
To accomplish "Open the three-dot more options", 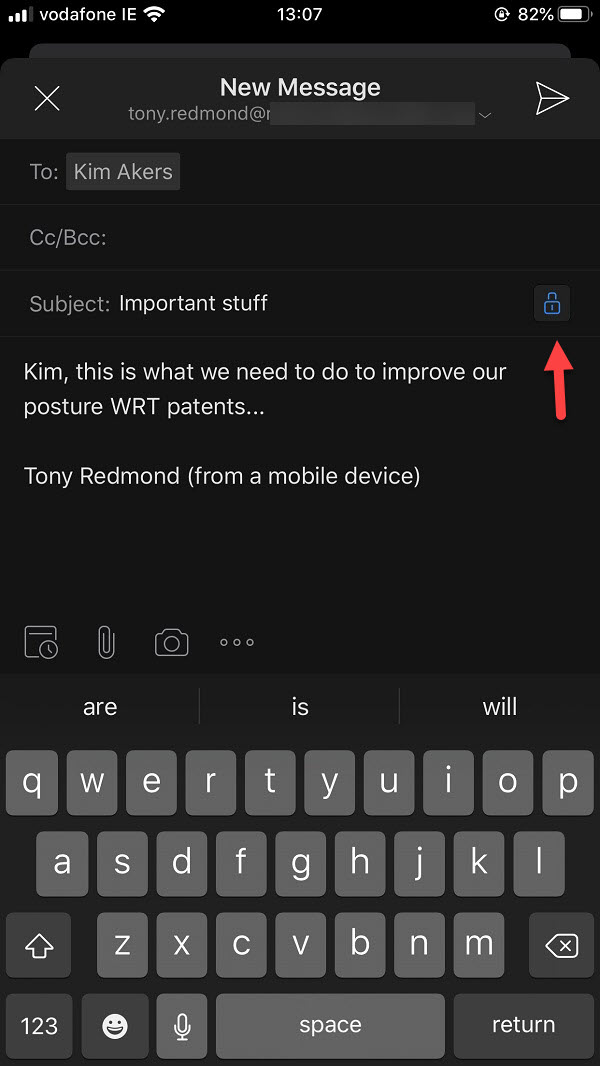I will point(237,642).
